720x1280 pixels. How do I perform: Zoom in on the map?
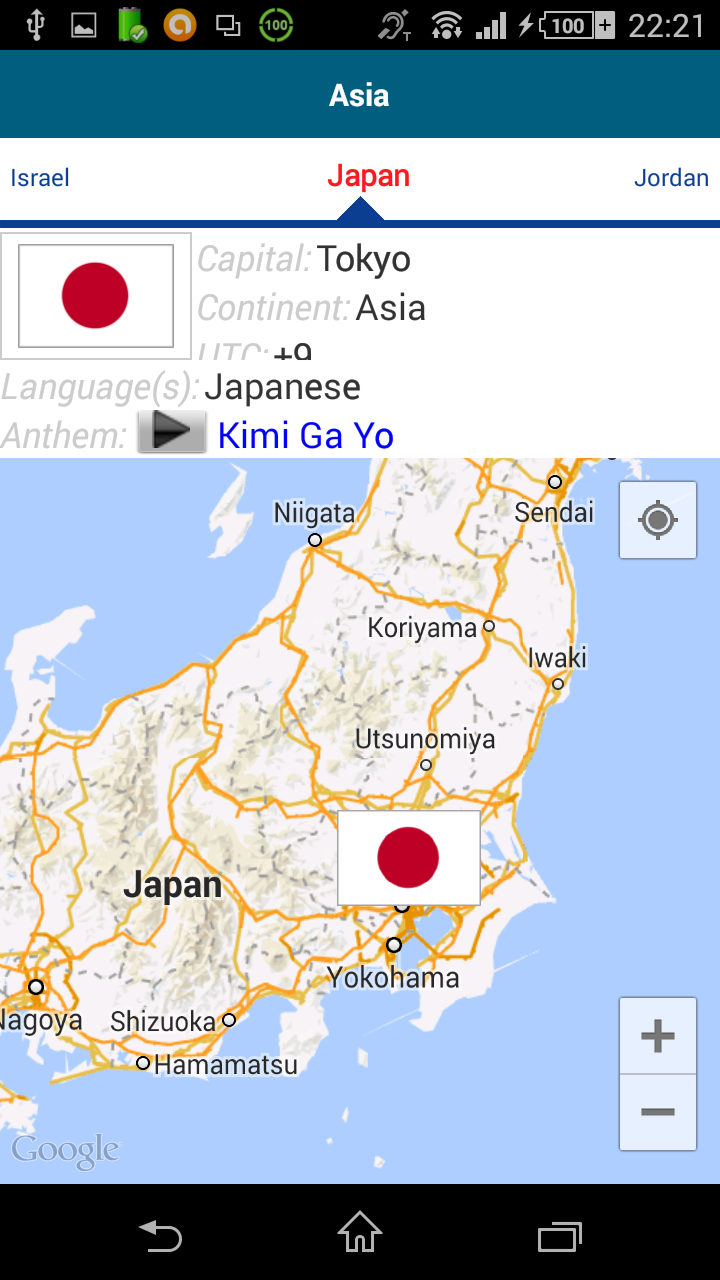tap(658, 1036)
